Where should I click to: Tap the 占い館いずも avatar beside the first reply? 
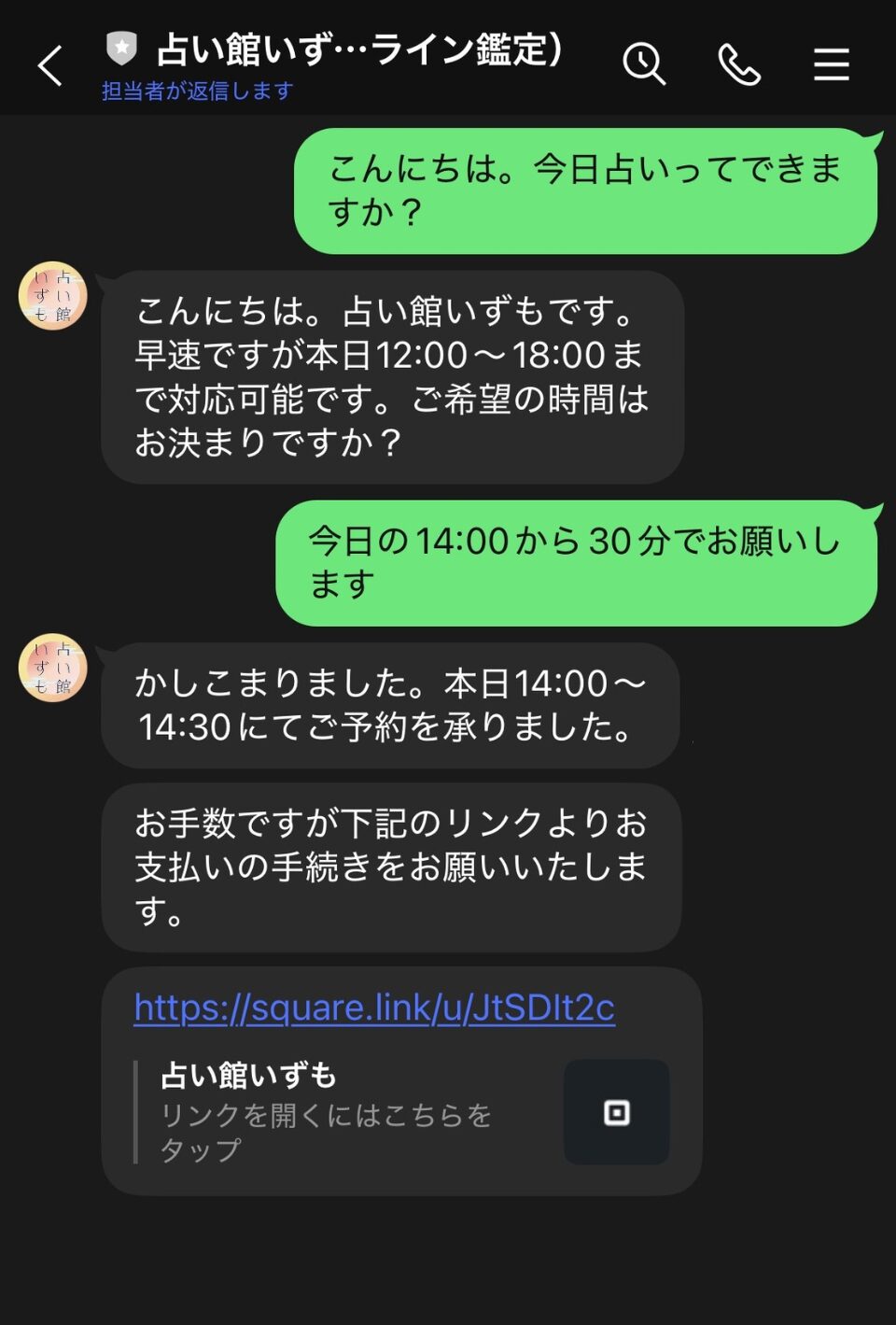tap(53, 296)
